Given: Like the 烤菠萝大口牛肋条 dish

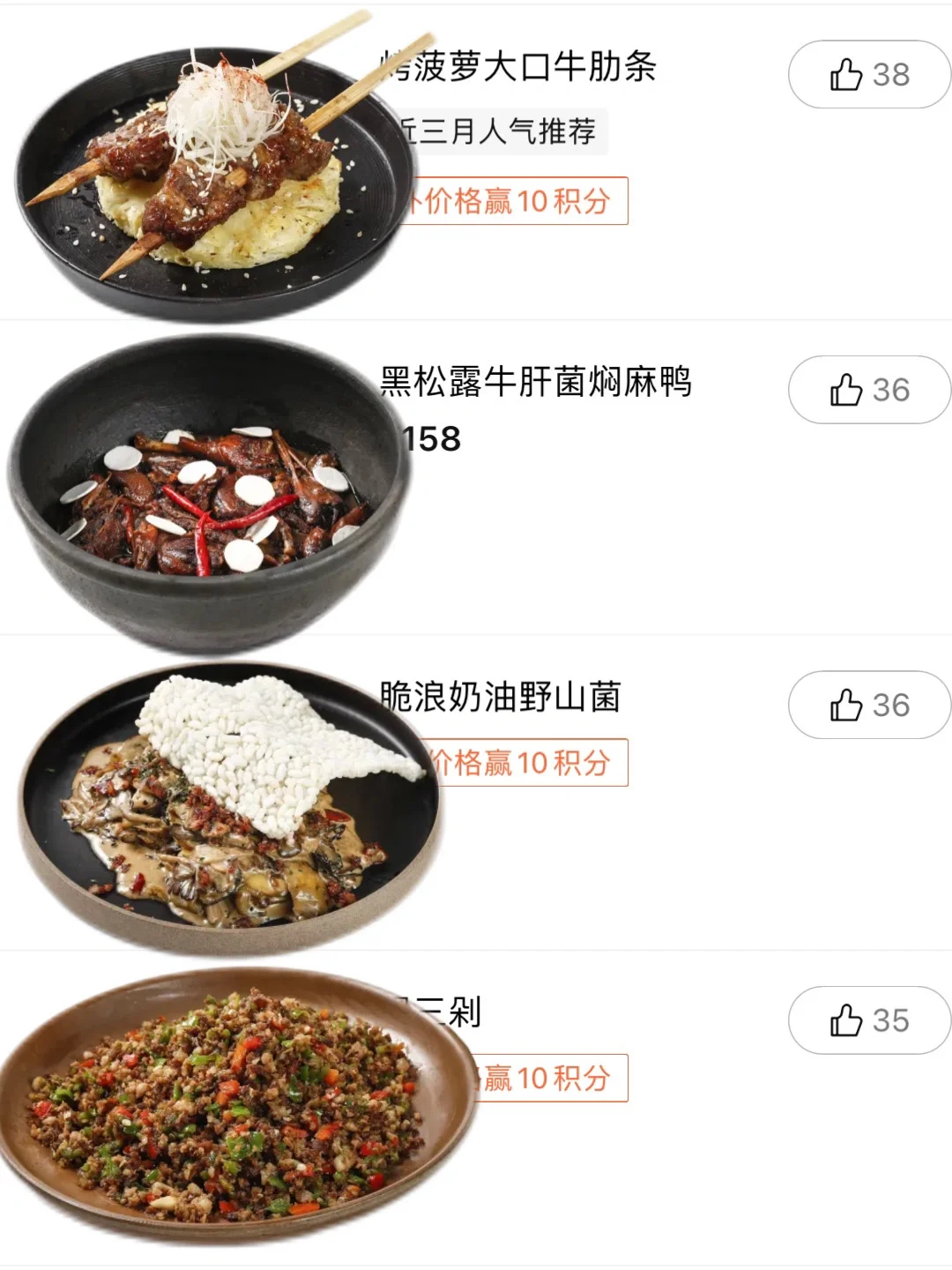Looking at the screenshot, I should pyautogui.click(x=869, y=75).
